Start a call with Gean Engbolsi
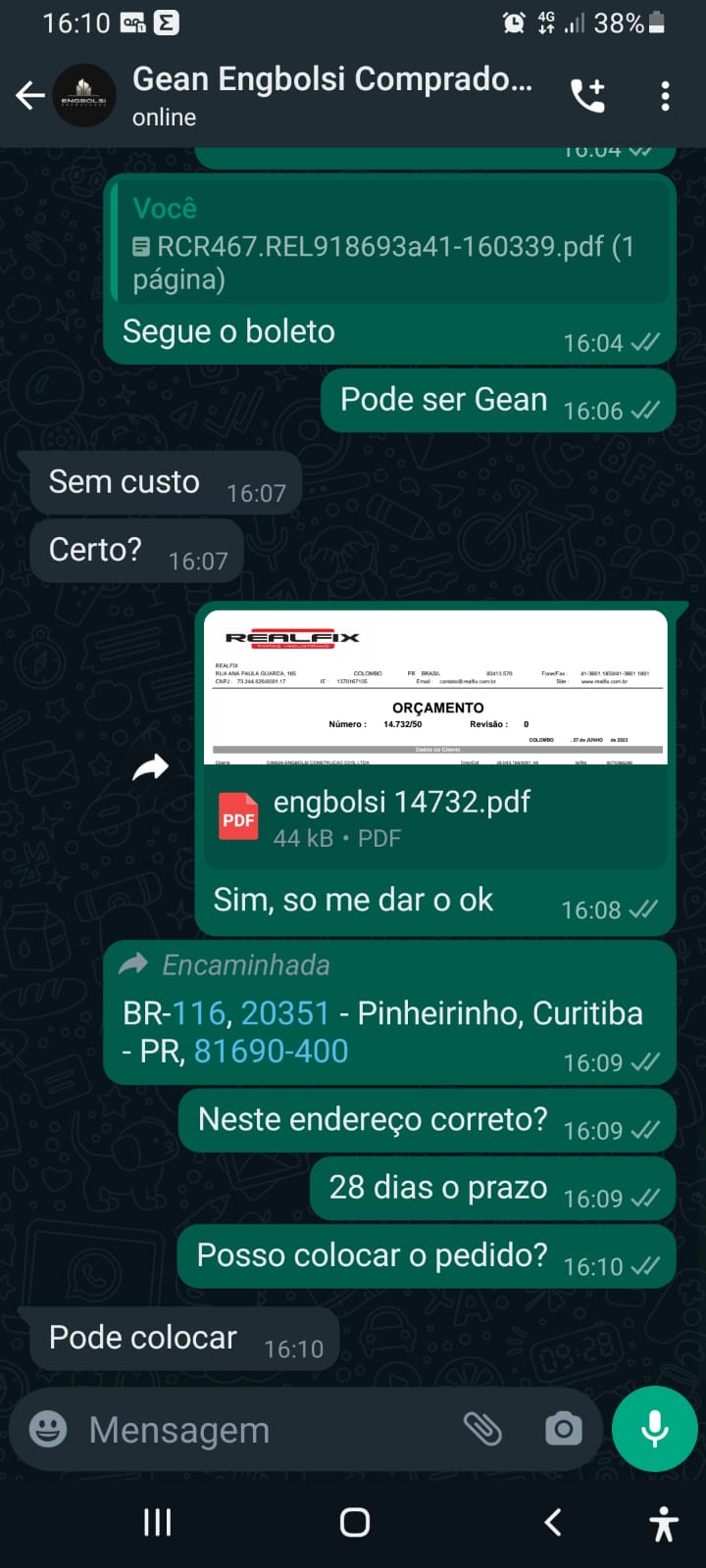This screenshot has width=706, height=1568. (587, 95)
